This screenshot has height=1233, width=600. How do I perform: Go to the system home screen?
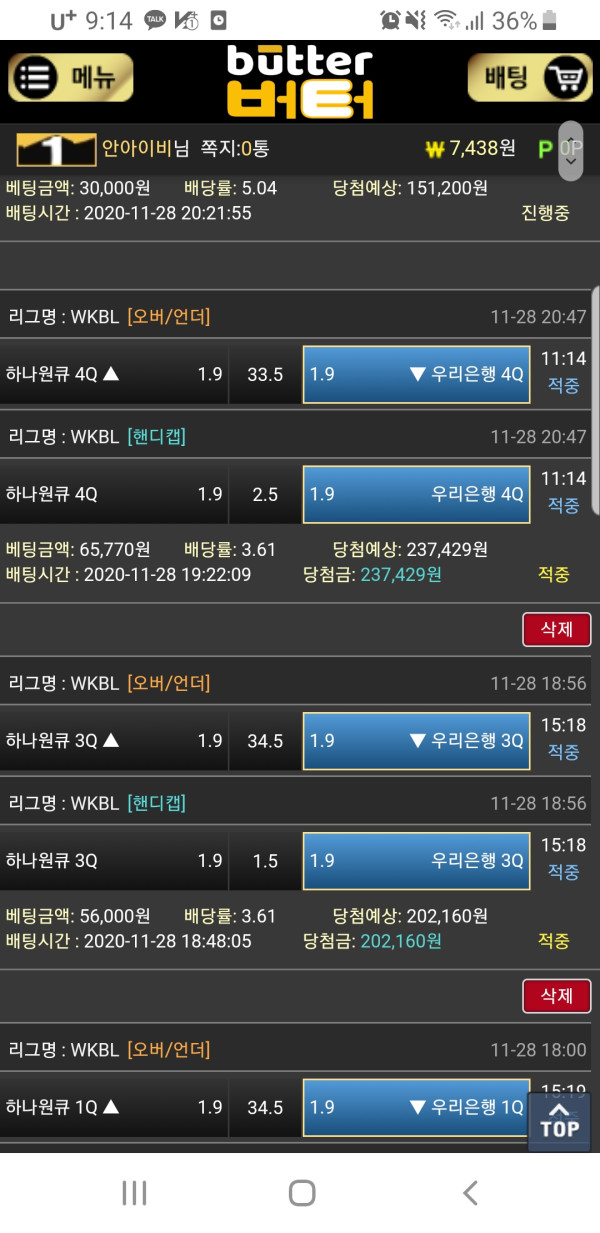[301, 1192]
